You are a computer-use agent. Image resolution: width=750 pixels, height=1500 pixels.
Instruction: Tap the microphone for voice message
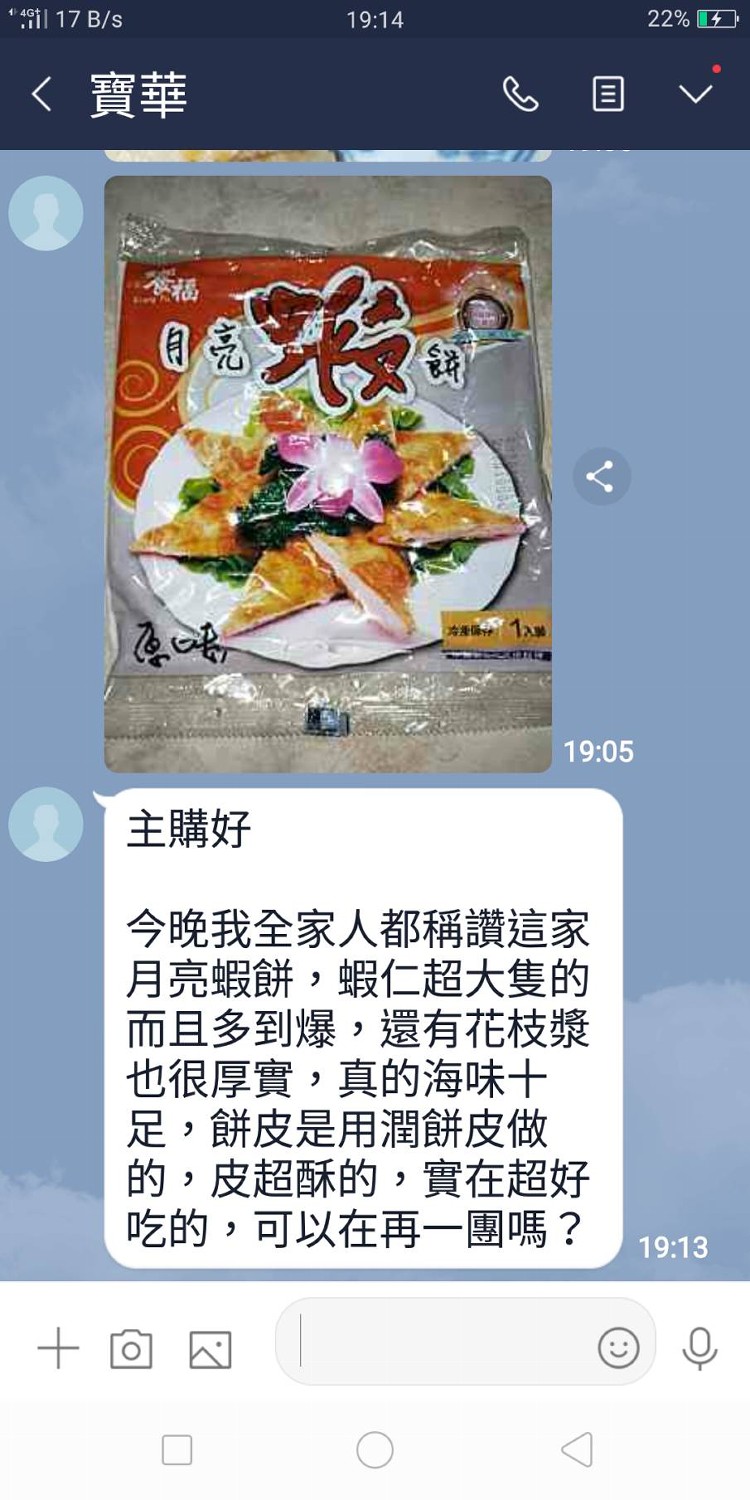[x=699, y=1348]
